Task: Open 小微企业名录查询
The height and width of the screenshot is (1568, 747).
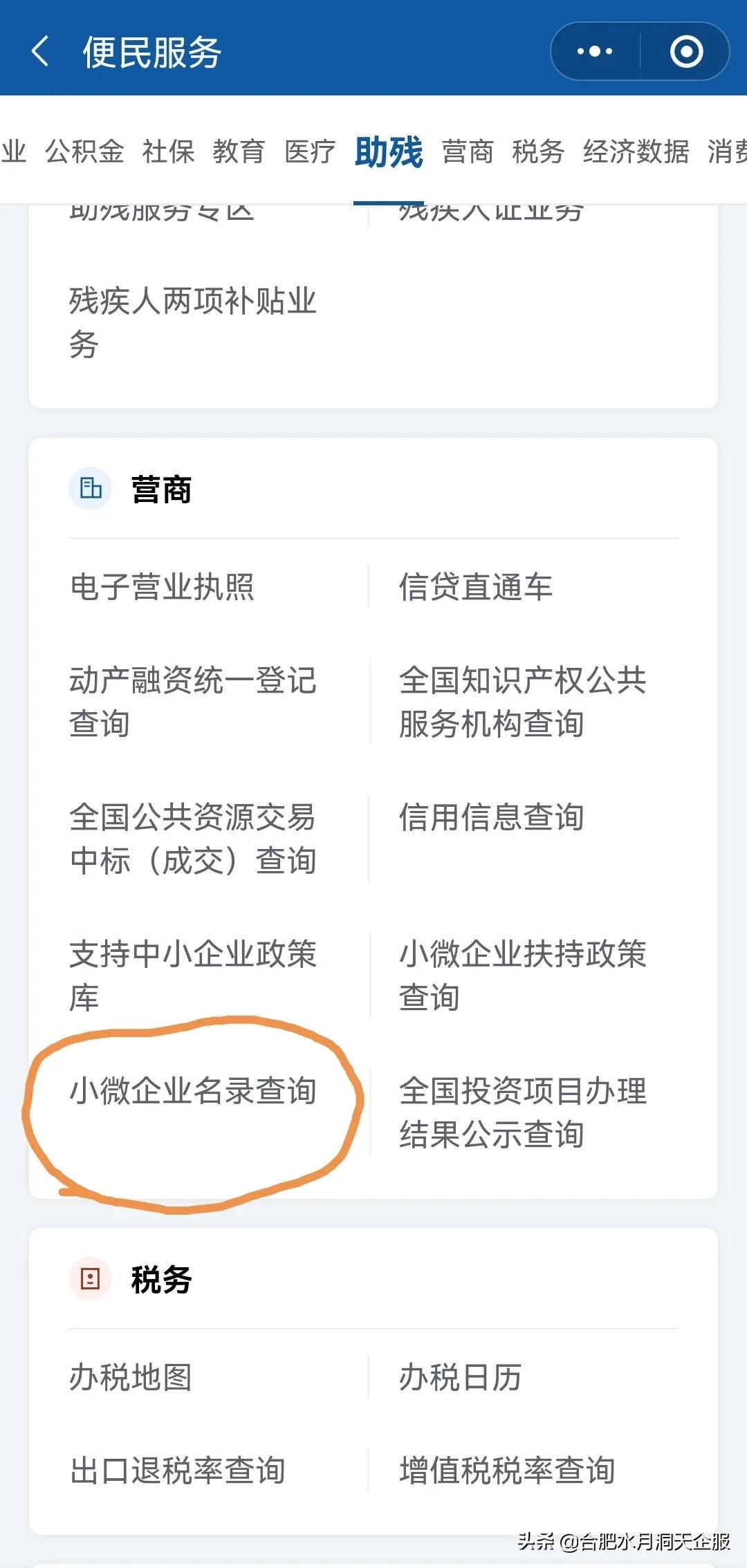Action: 193,1091
